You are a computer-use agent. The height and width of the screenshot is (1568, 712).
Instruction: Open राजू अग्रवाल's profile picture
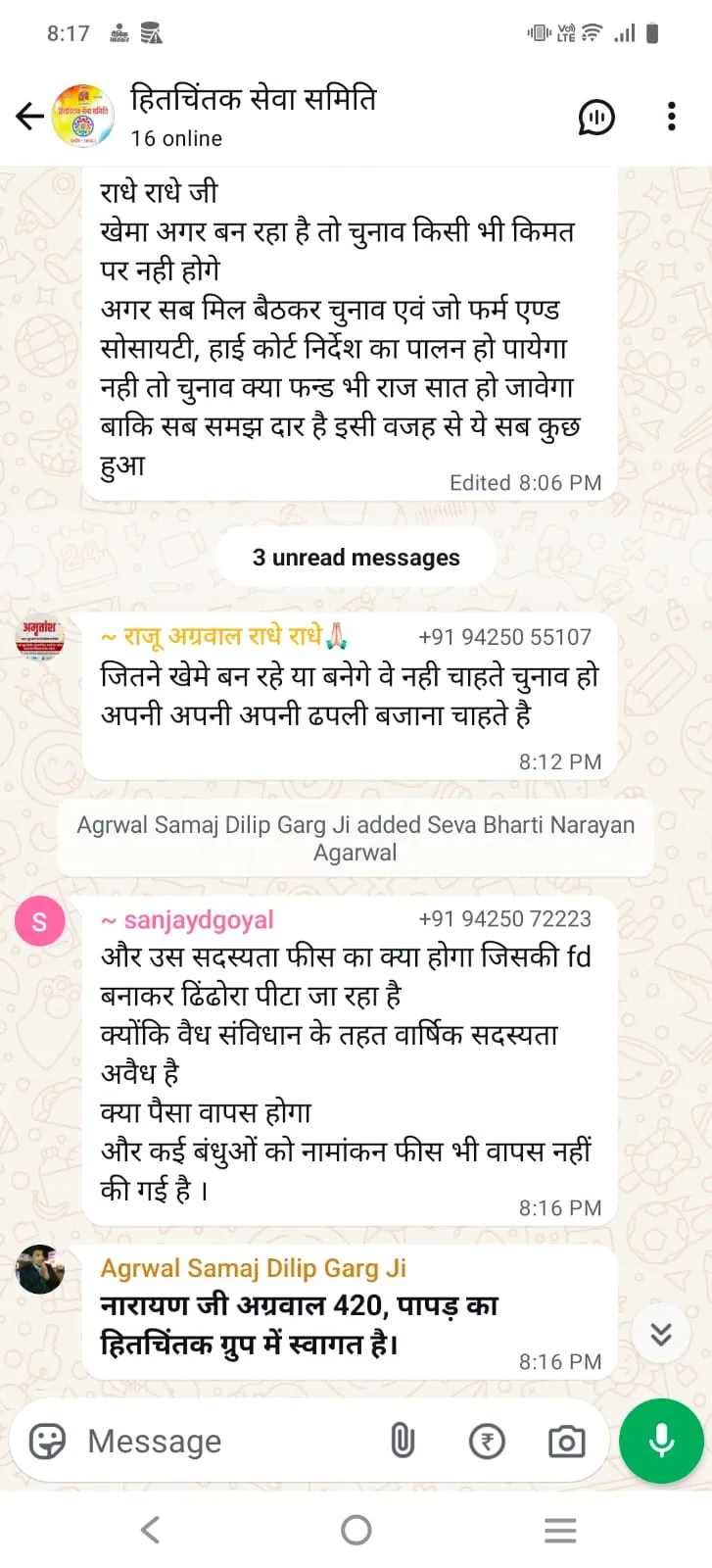(x=40, y=638)
